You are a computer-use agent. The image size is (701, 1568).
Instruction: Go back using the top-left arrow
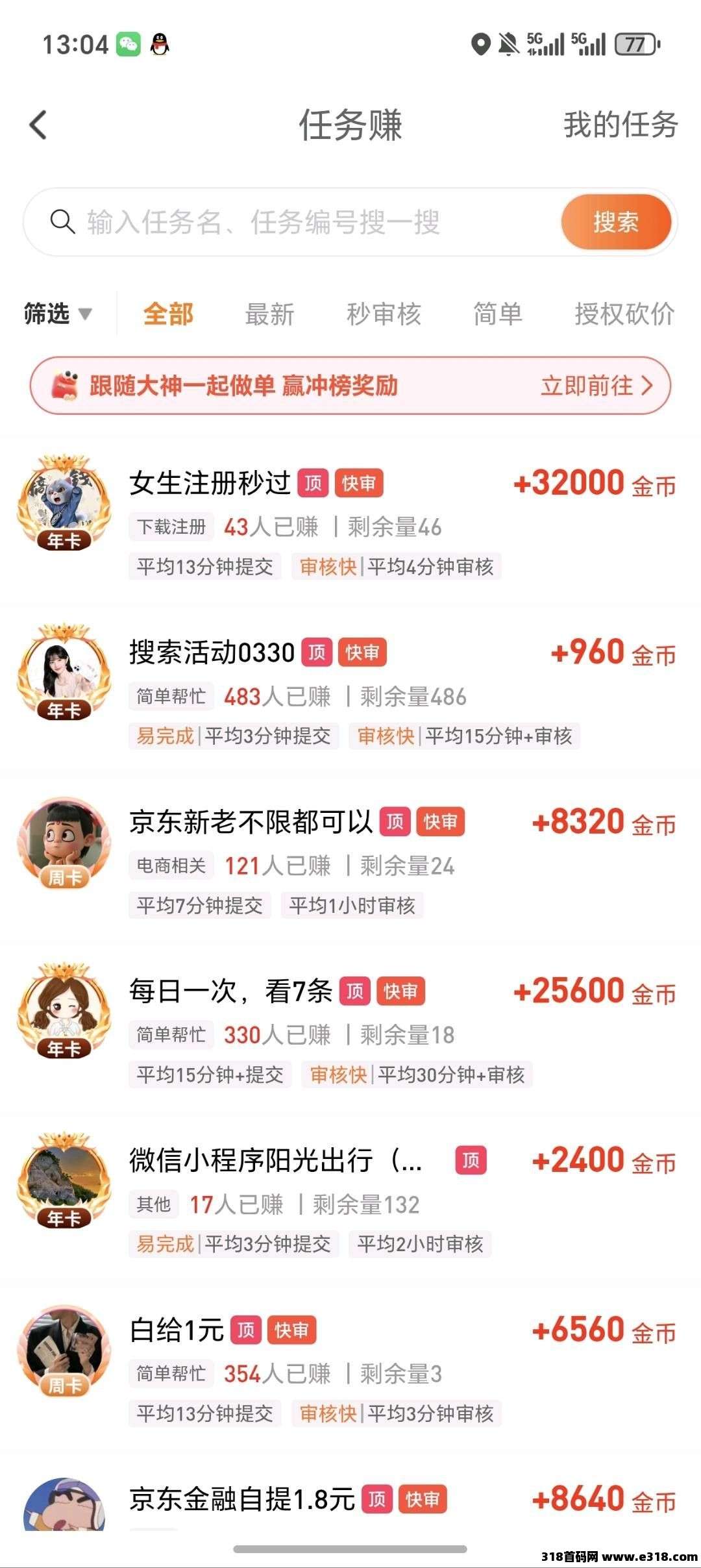click(x=39, y=125)
